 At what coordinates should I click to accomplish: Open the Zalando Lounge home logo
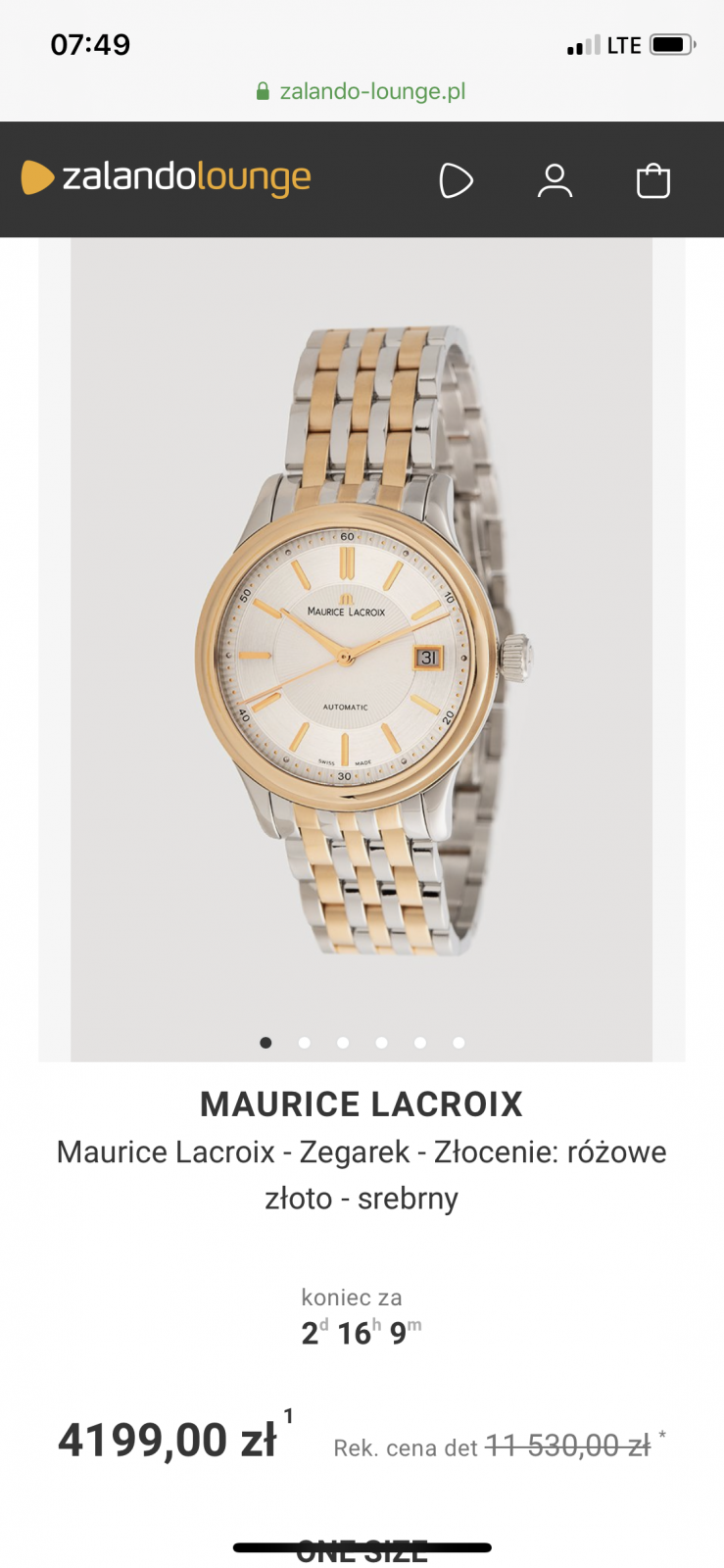[x=166, y=177]
